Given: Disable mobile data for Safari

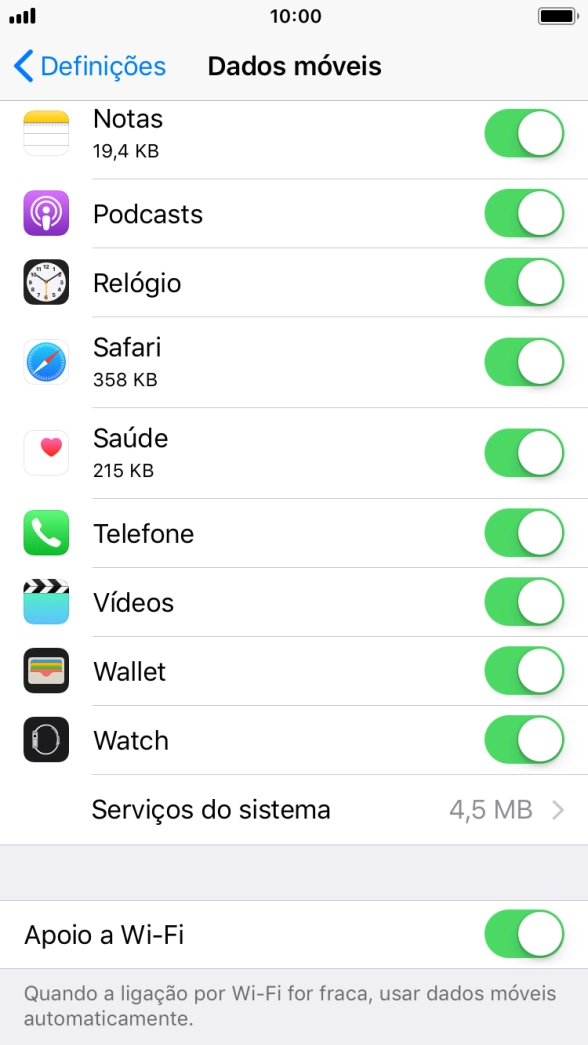Looking at the screenshot, I should coord(524,362).
